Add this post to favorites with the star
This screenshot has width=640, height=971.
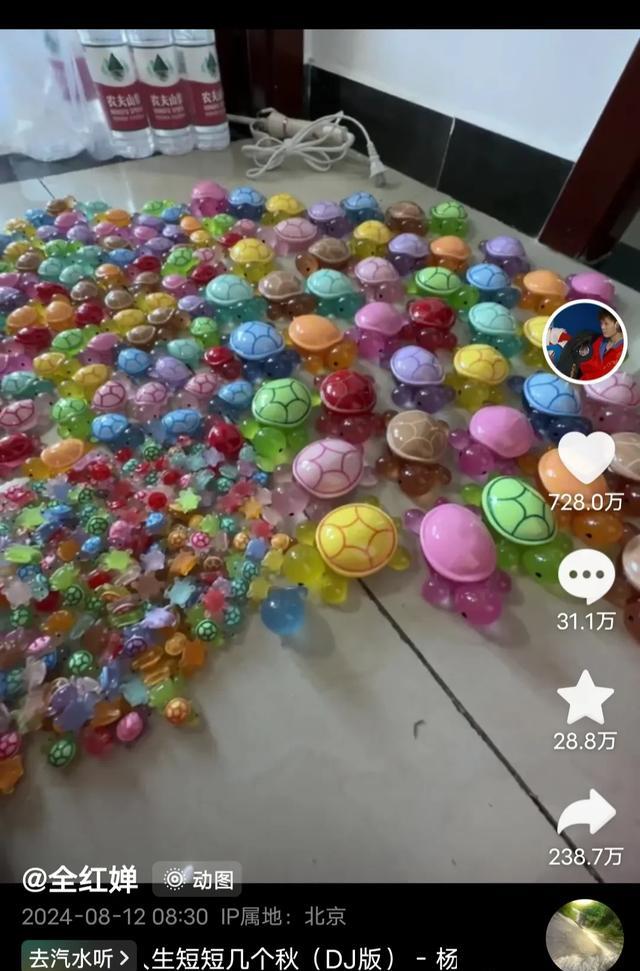click(x=586, y=698)
